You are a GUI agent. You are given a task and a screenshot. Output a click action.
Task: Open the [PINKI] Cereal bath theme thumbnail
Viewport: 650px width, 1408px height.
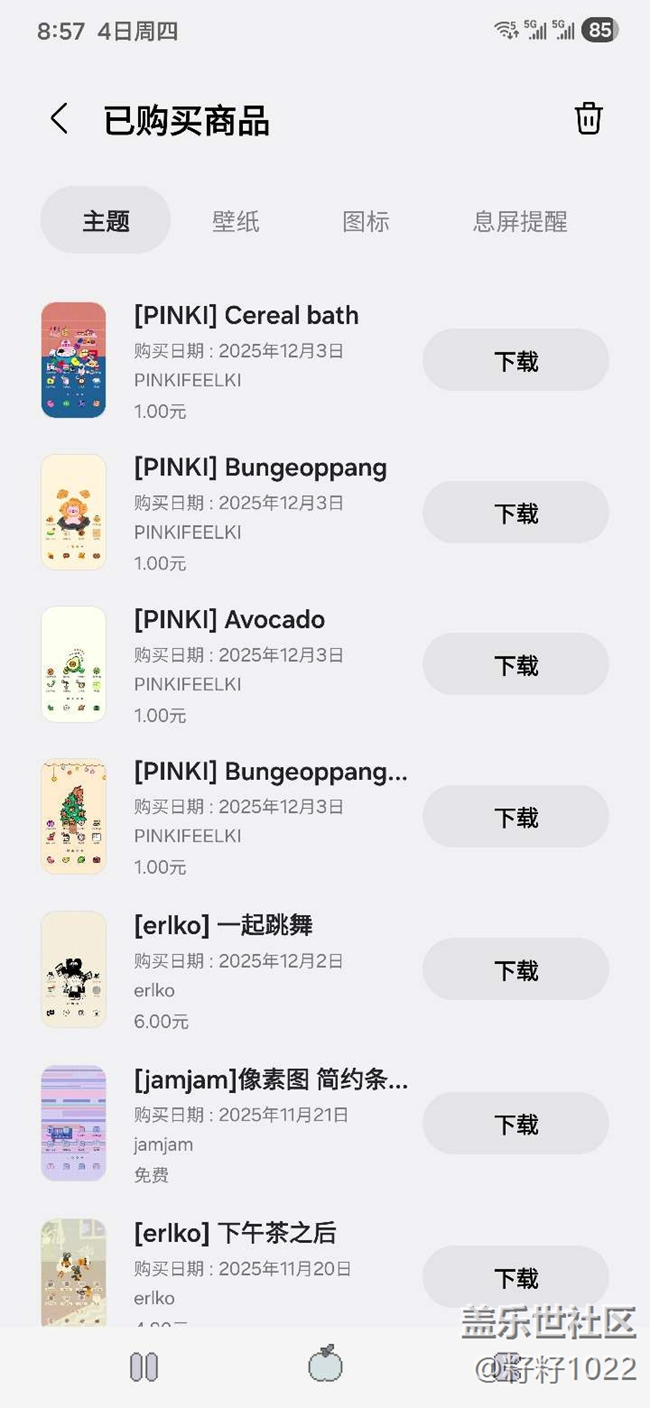click(x=73, y=360)
